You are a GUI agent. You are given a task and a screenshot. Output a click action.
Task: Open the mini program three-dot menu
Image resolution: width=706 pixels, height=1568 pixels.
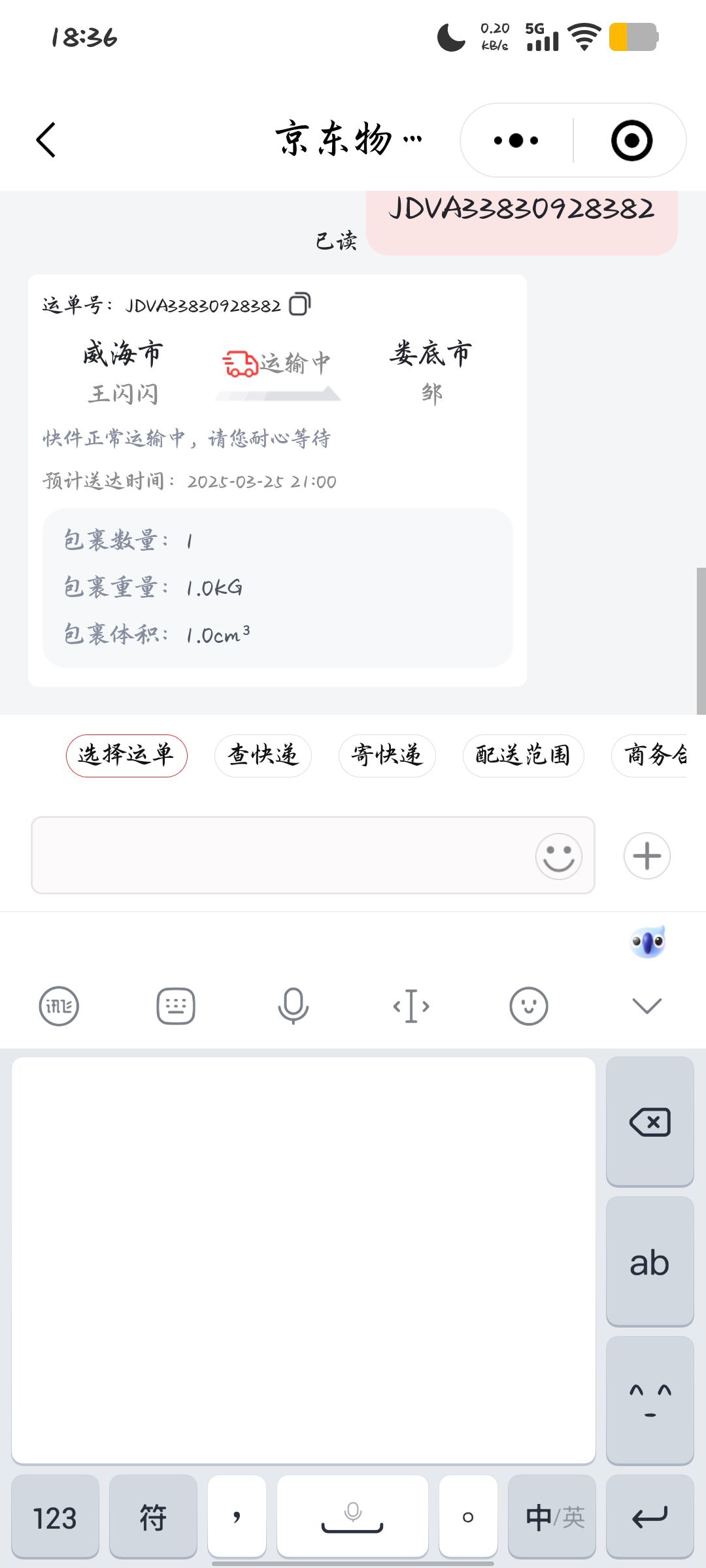(516, 140)
